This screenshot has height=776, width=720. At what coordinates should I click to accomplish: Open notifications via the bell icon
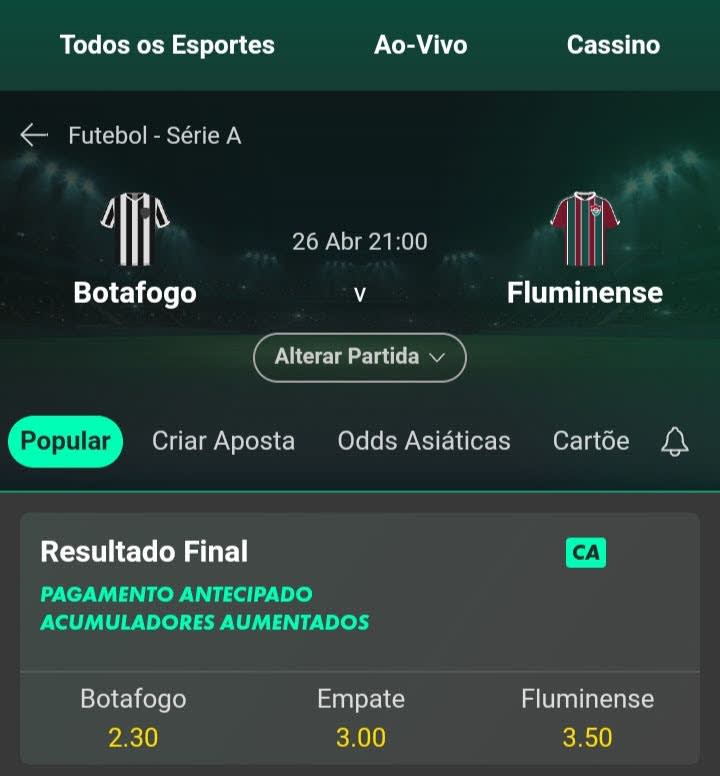click(676, 441)
